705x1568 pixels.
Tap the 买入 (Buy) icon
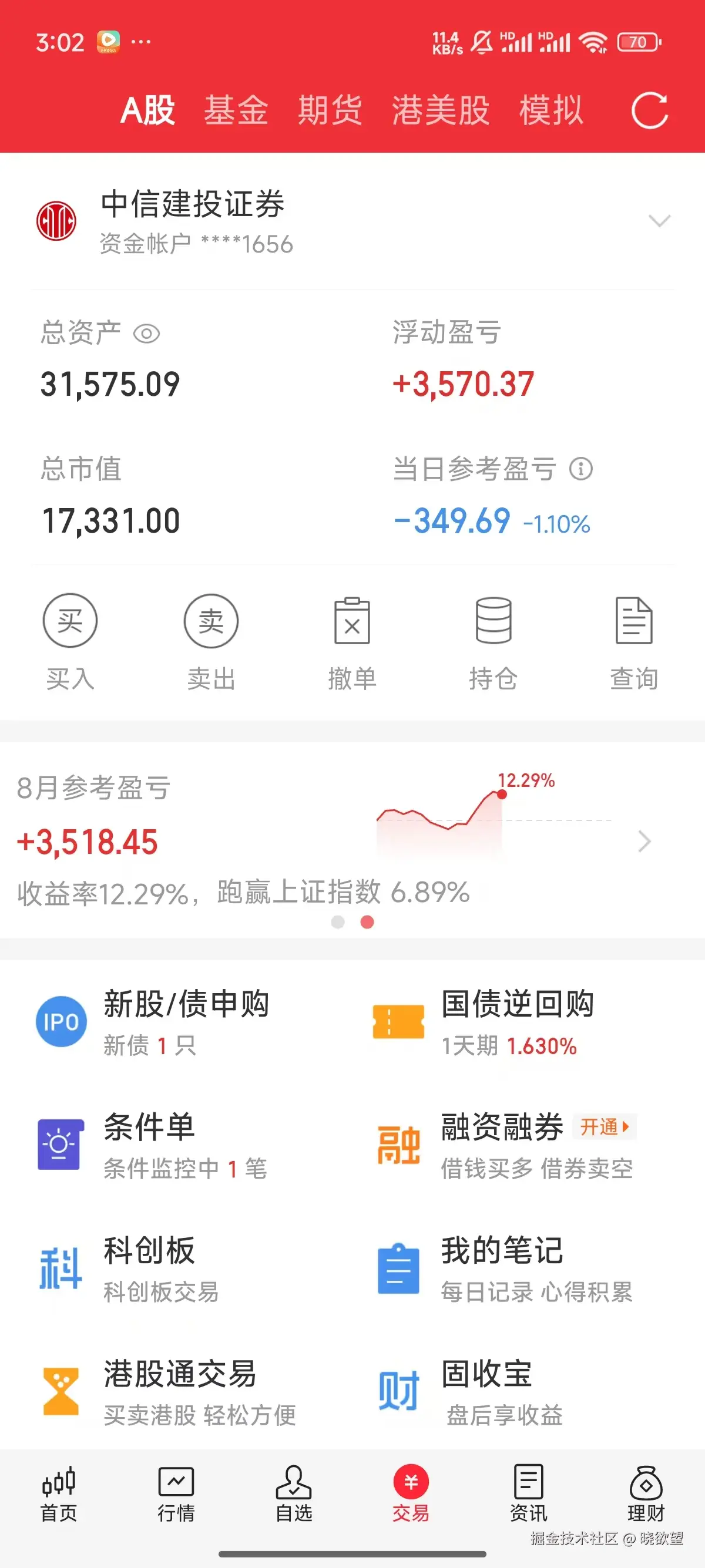coord(69,621)
